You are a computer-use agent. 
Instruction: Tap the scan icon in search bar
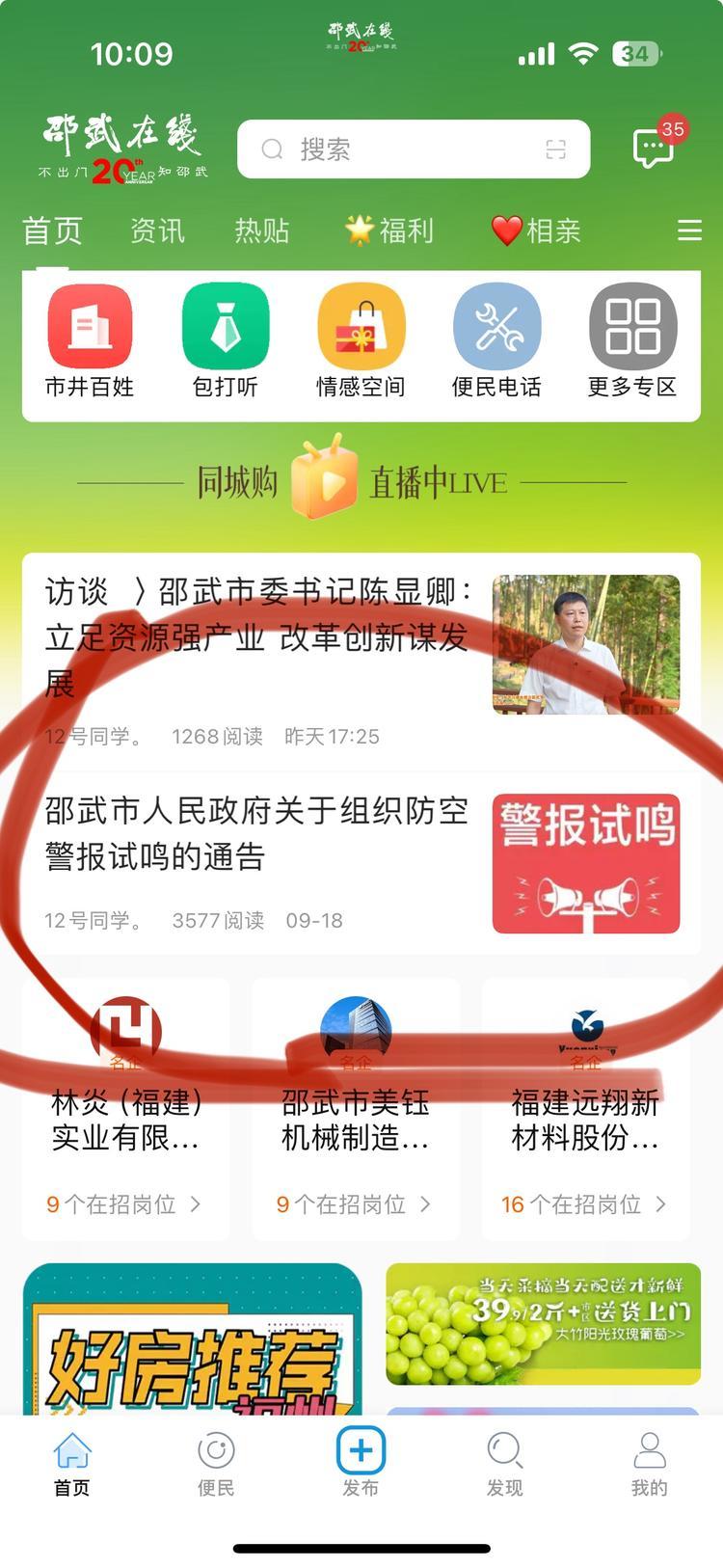(555, 149)
